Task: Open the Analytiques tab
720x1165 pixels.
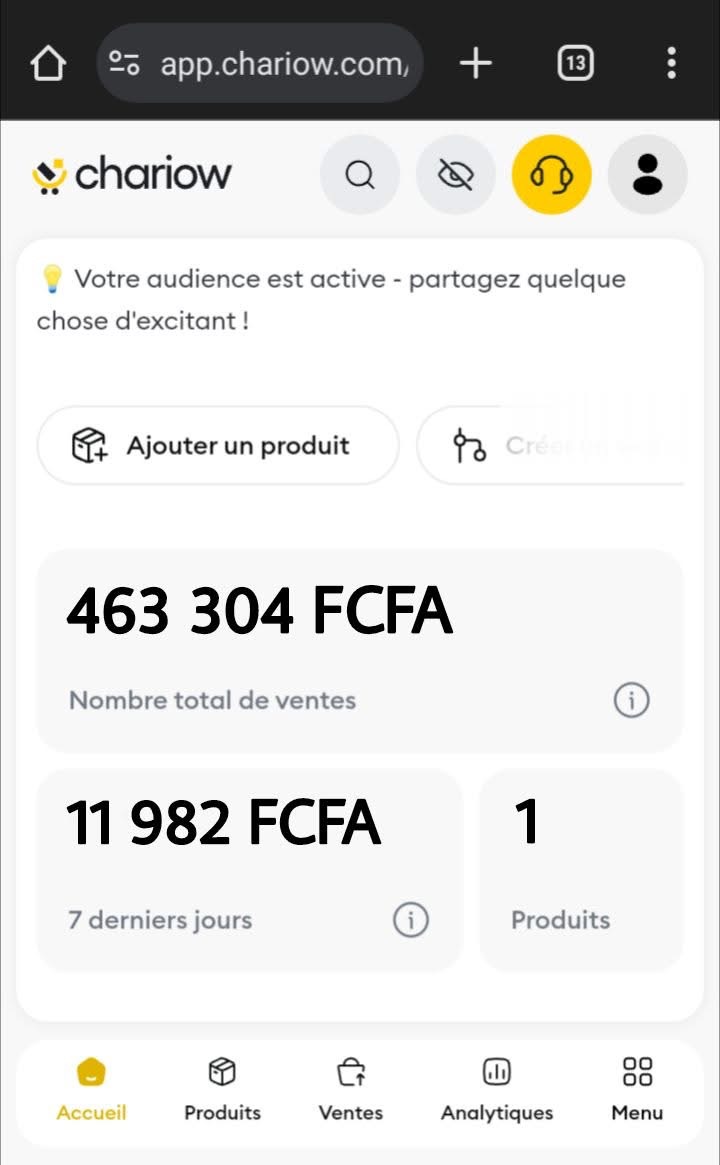Action: [x=497, y=1090]
